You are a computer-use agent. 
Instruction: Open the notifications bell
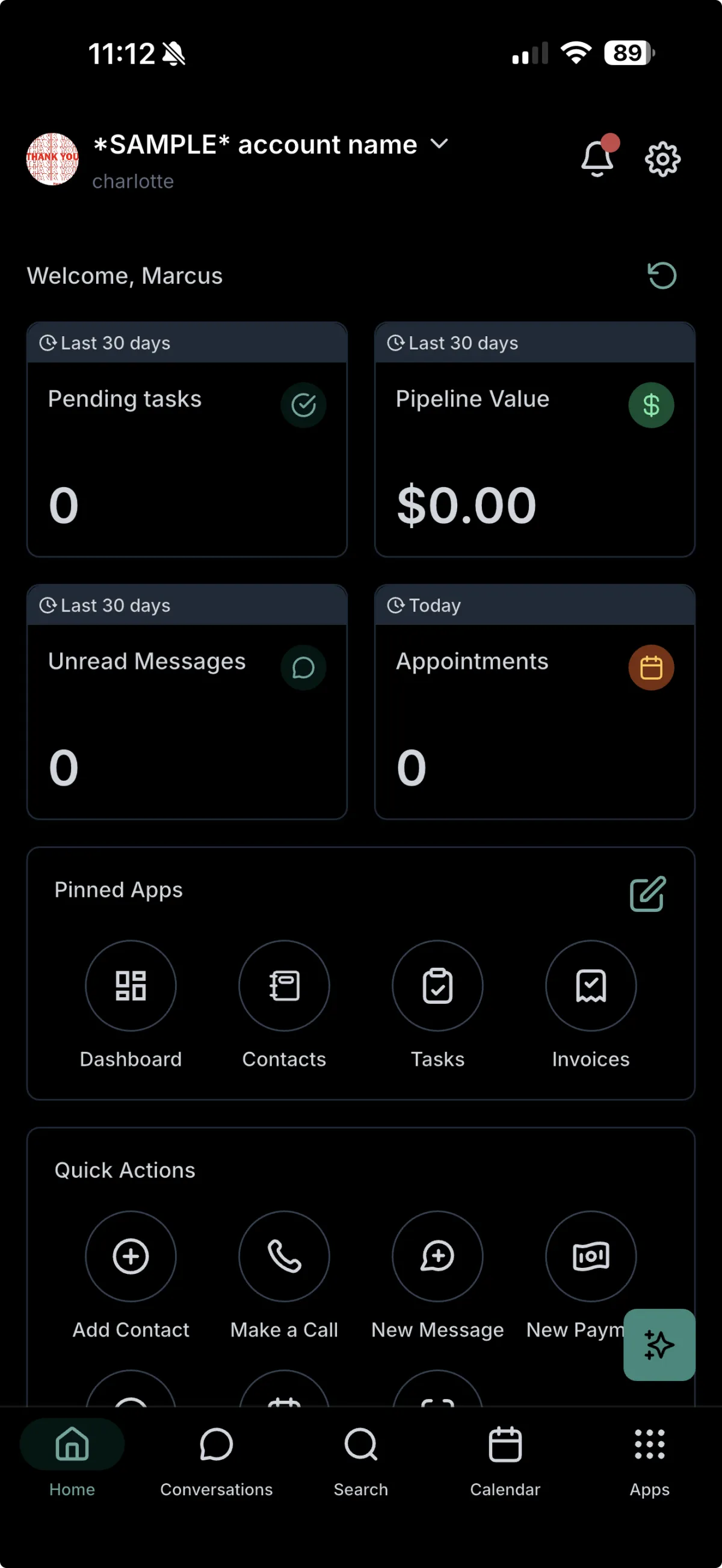[x=597, y=159]
